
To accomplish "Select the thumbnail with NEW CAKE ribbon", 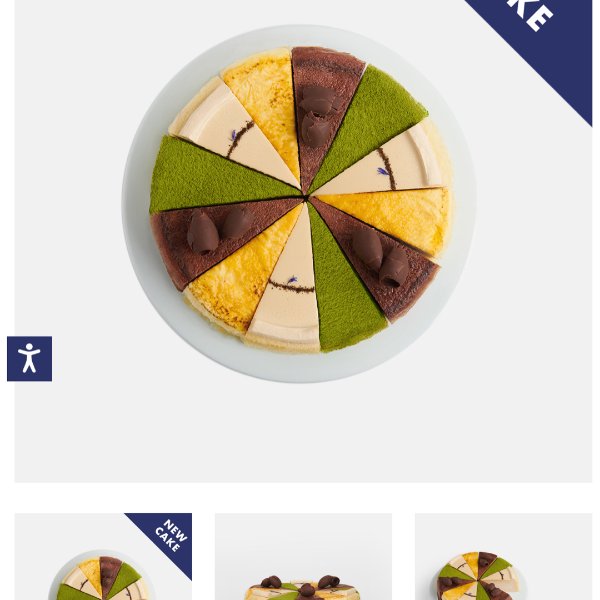I will coord(103,558).
